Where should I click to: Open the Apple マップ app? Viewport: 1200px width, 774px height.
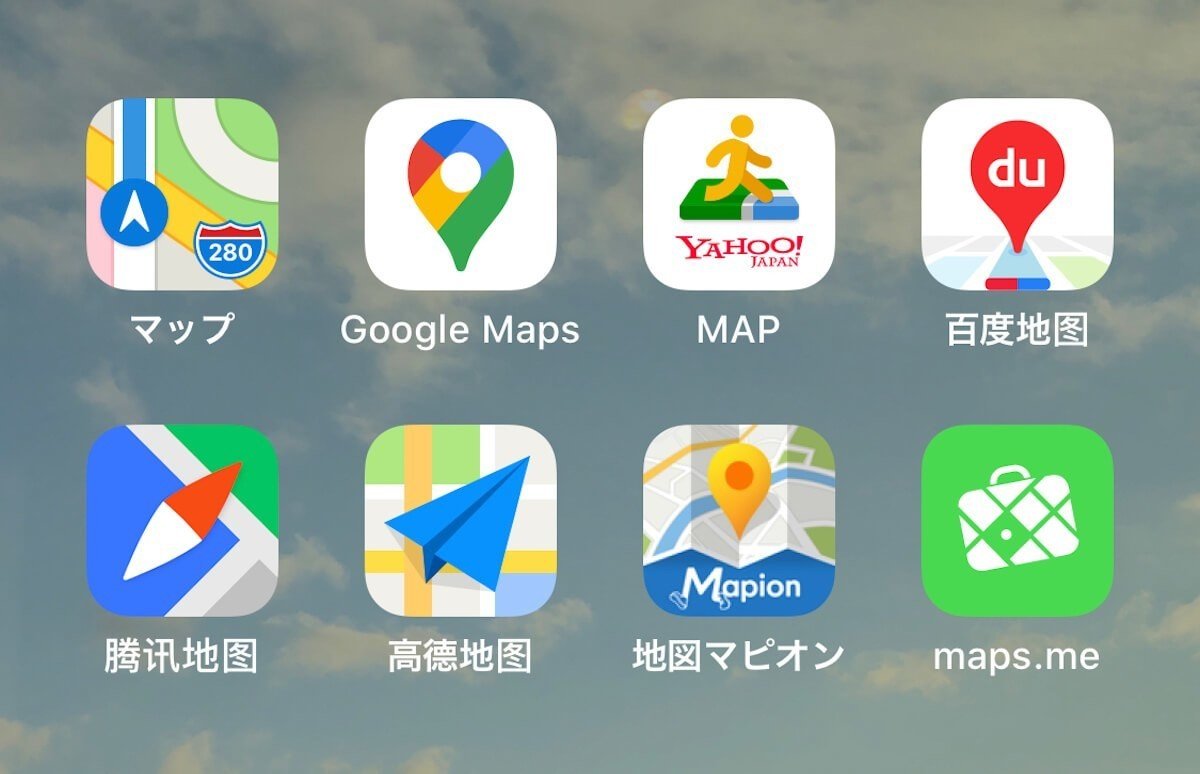click(182, 194)
